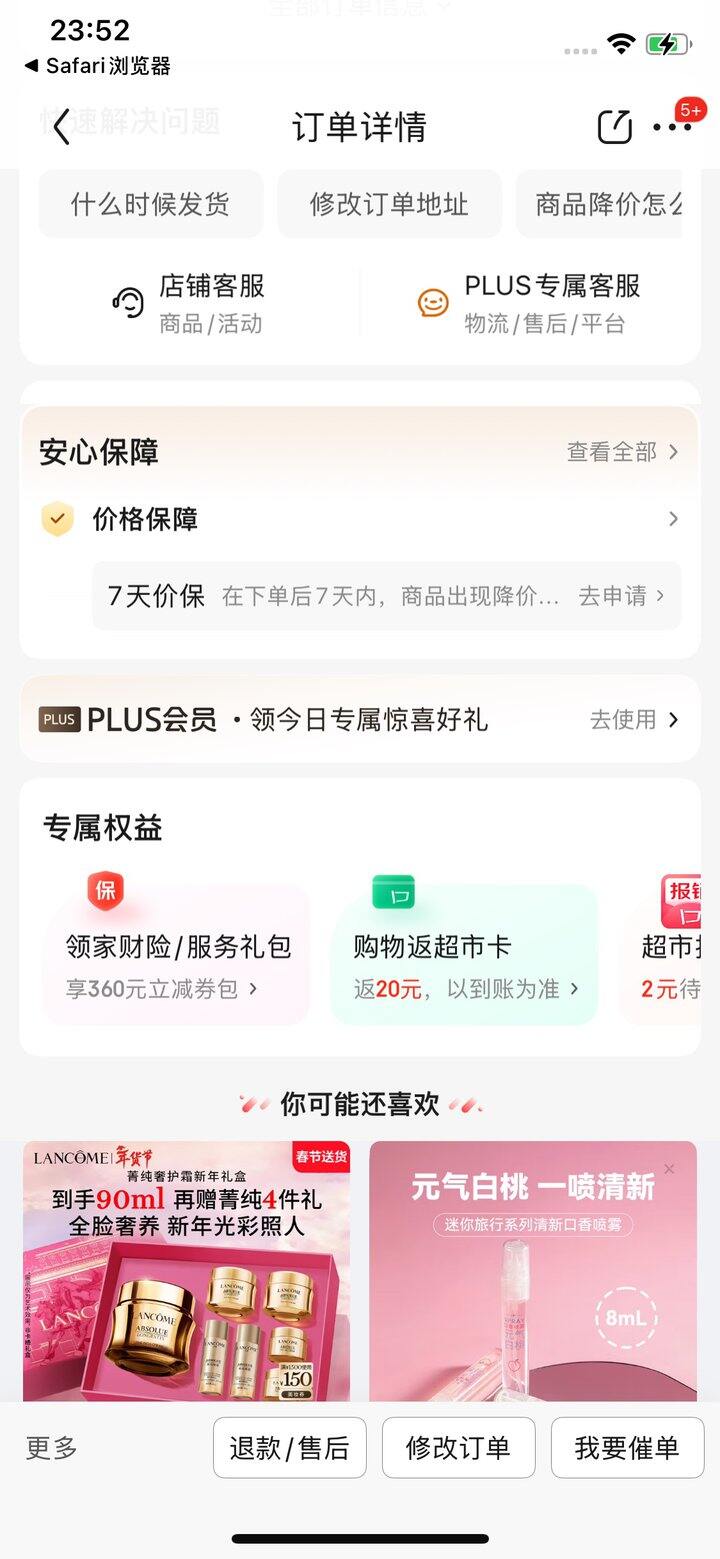Tap 更多 in the bottom action bar

(52, 1447)
